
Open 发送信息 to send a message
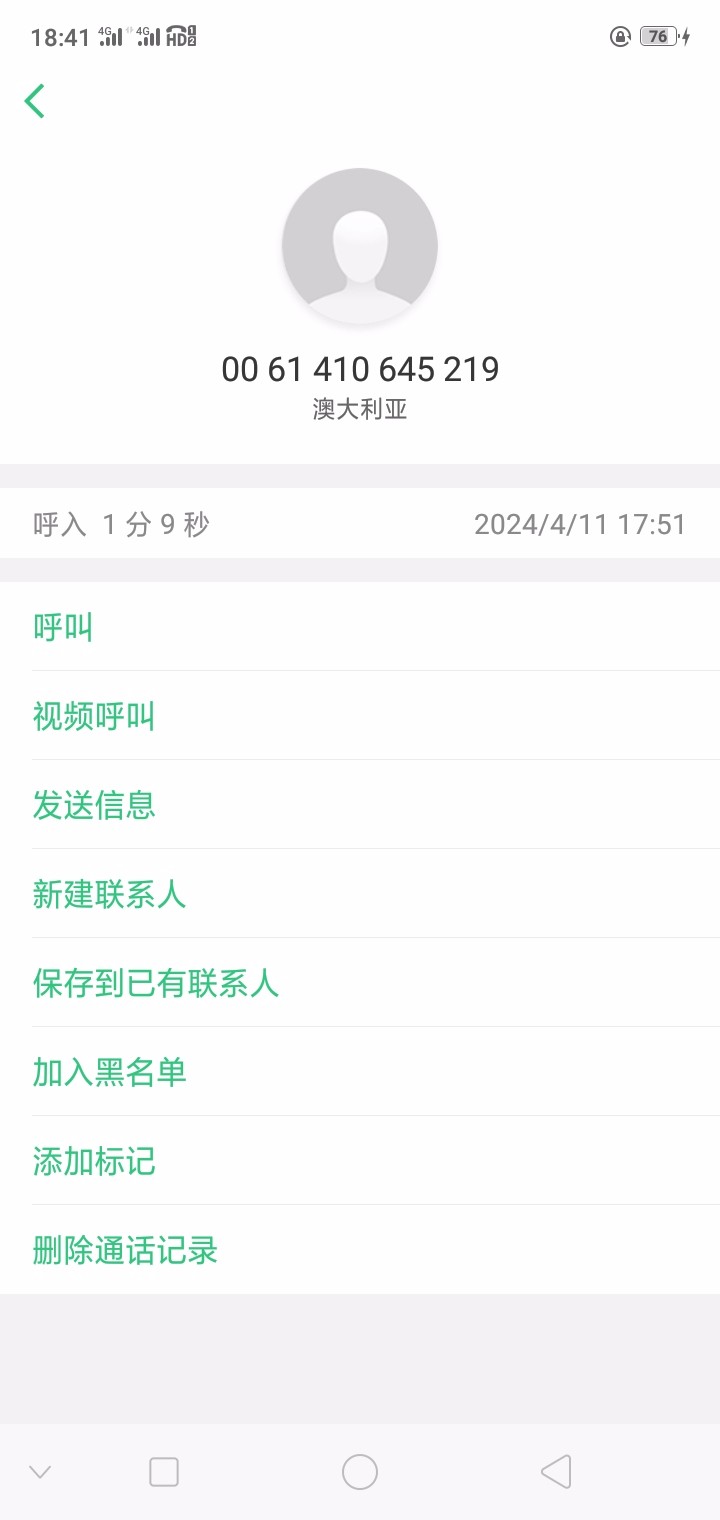point(94,805)
